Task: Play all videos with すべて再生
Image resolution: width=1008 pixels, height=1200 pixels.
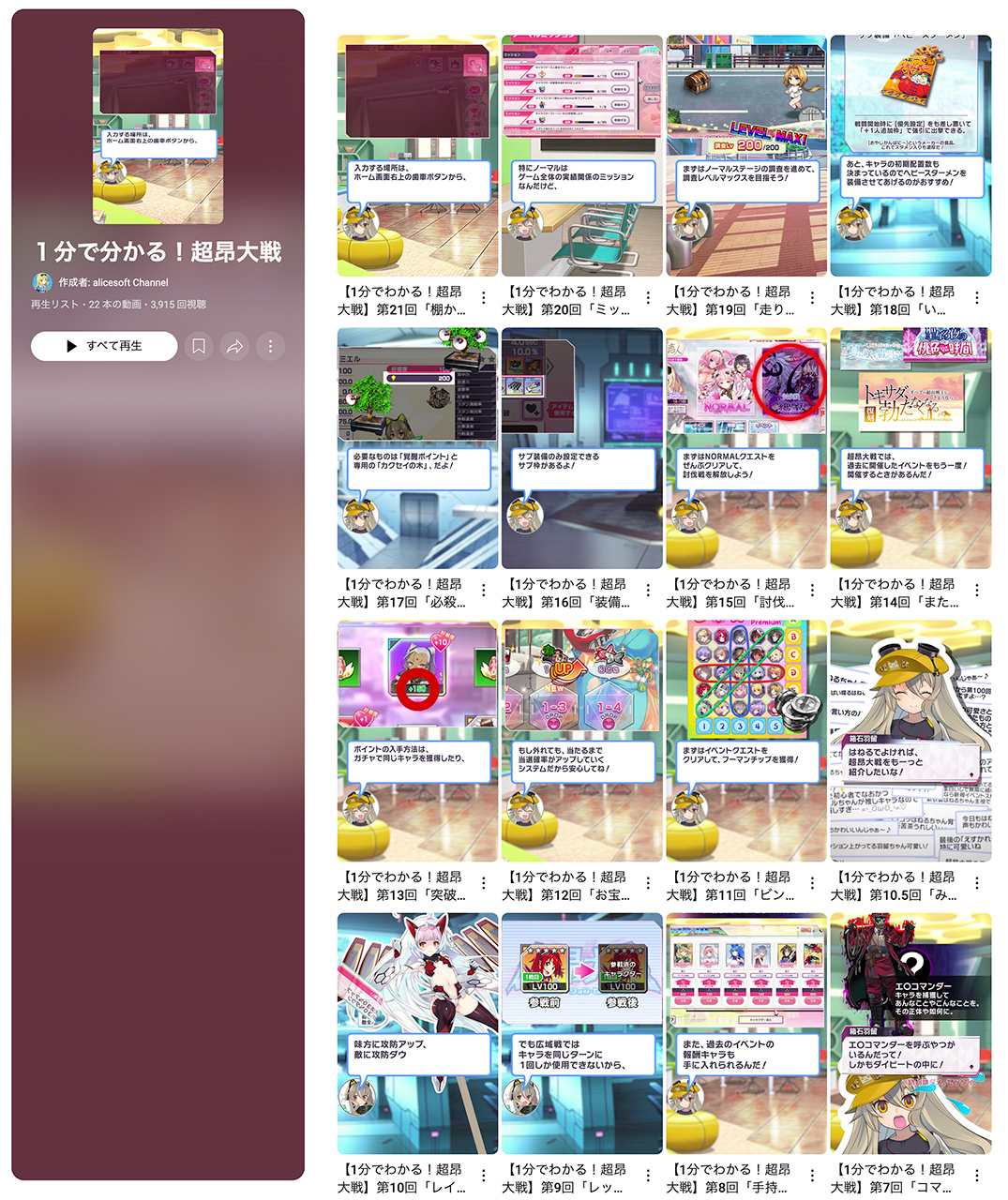Action: coord(104,346)
